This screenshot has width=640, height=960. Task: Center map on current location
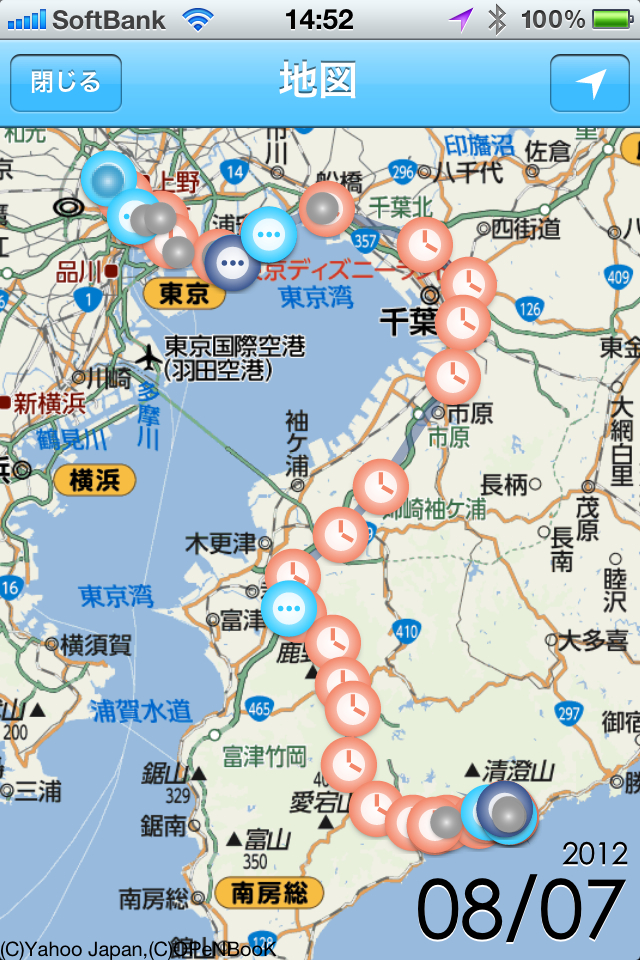point(589,83)
